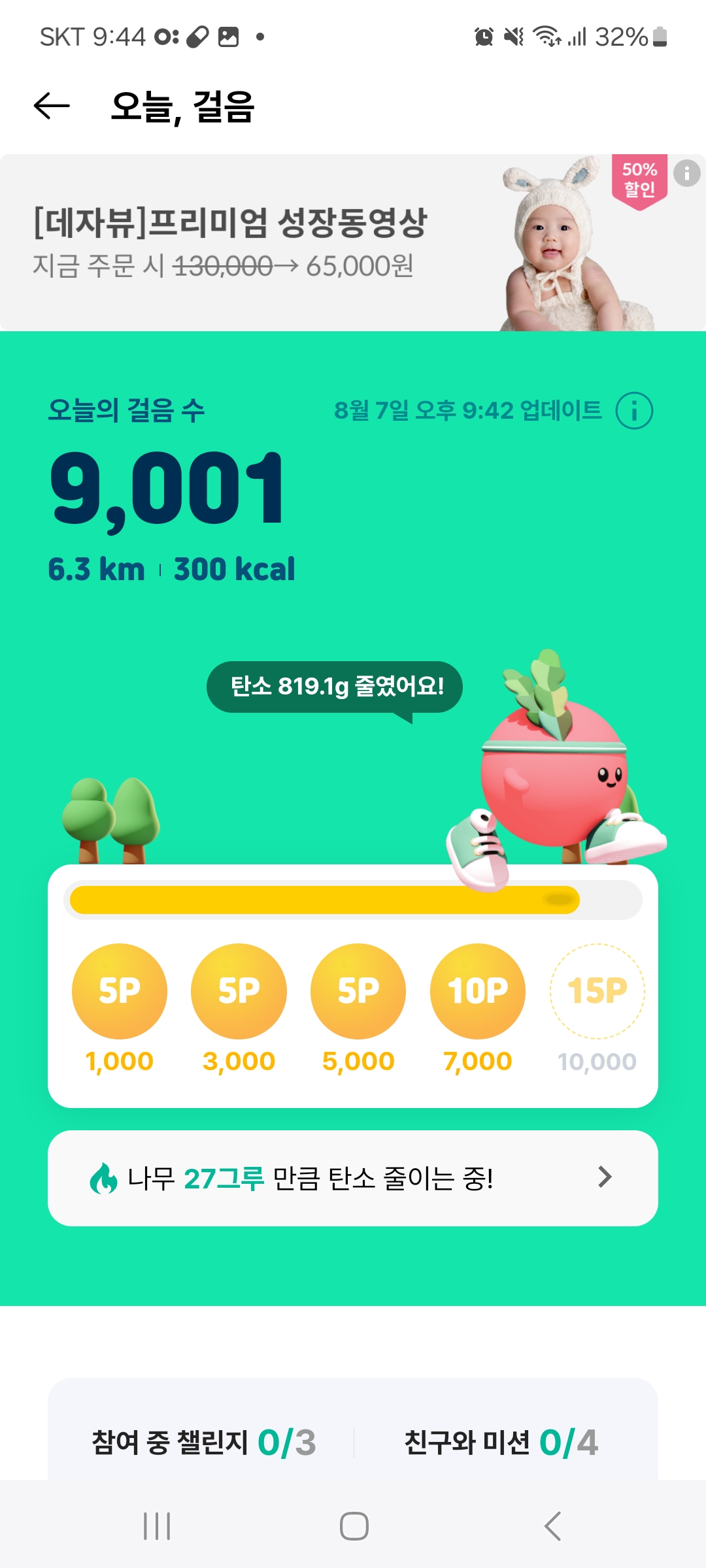Tap the step count update info icon
The image size is (706, 1568).
(x=634, y=411)
